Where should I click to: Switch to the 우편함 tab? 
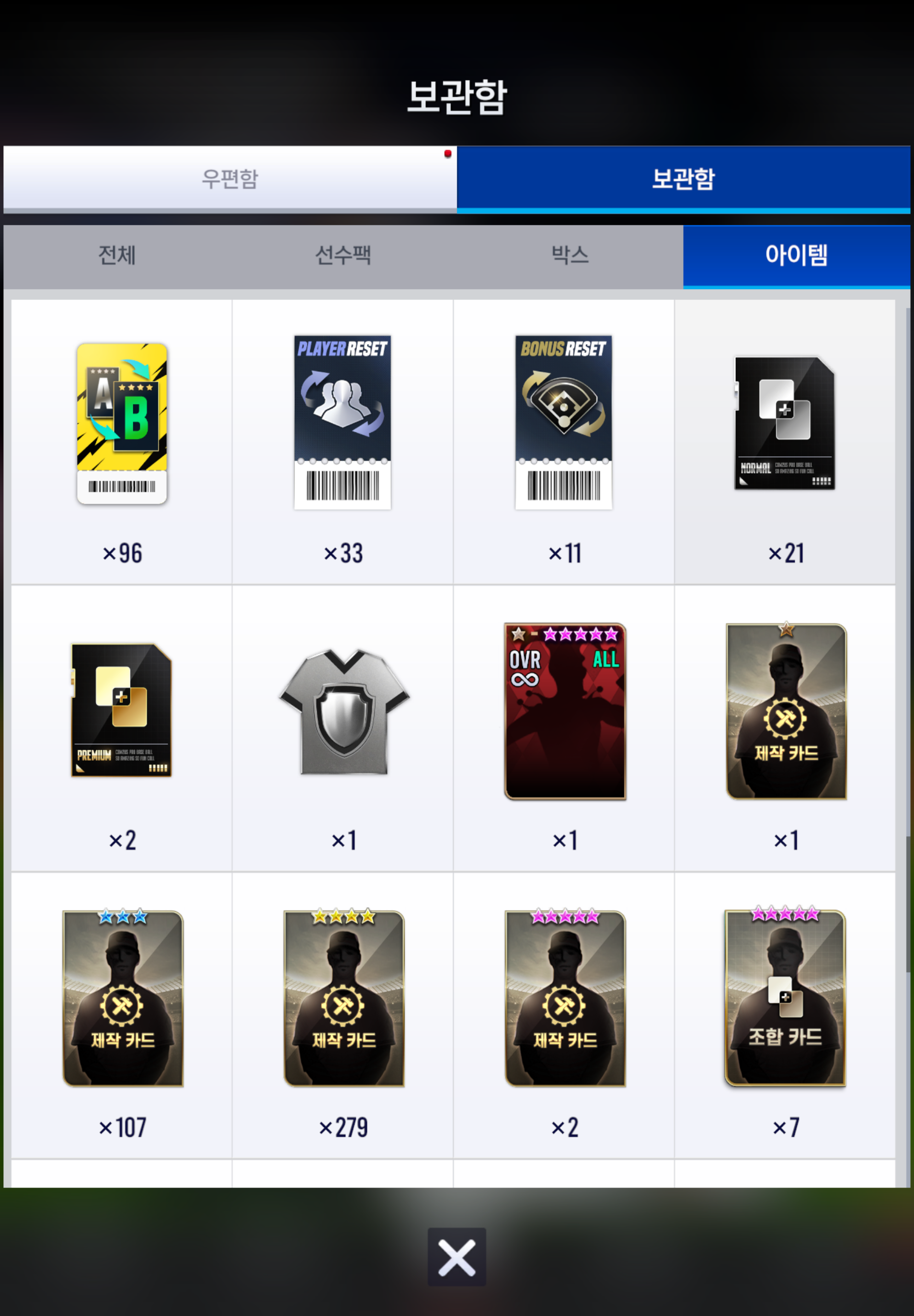point(229,178)
